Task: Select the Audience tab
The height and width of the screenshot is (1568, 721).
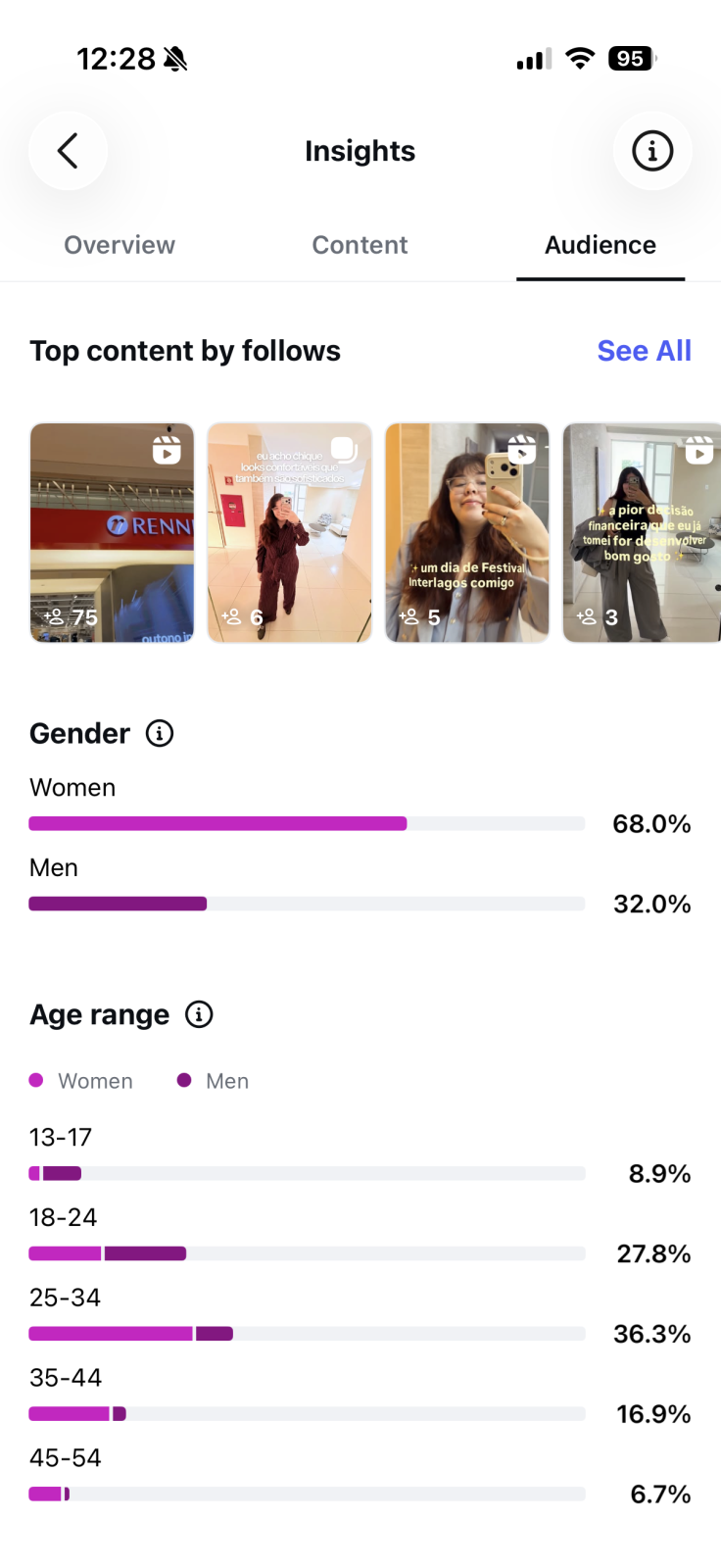Action: click(601, 245)
